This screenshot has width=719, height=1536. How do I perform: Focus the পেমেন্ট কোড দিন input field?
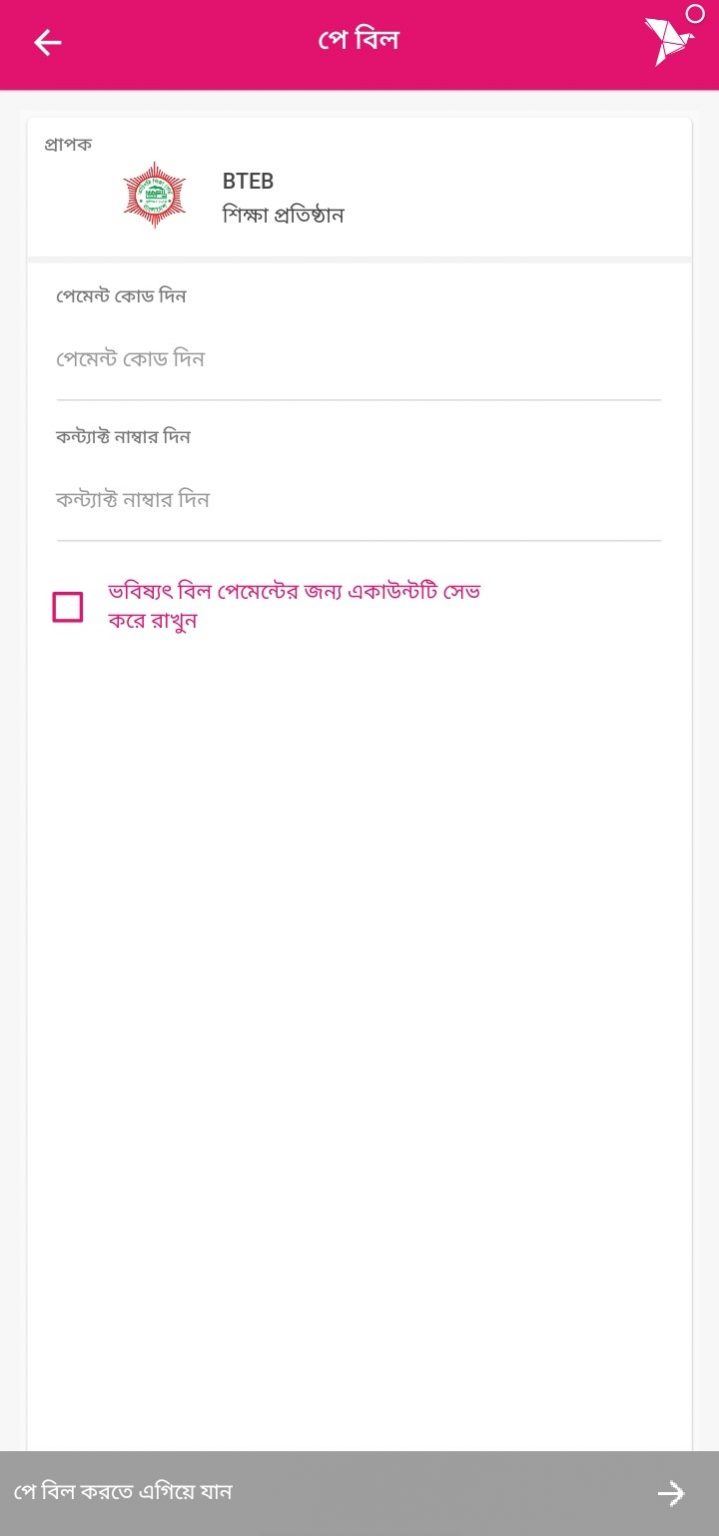click(x=358, y=359)
